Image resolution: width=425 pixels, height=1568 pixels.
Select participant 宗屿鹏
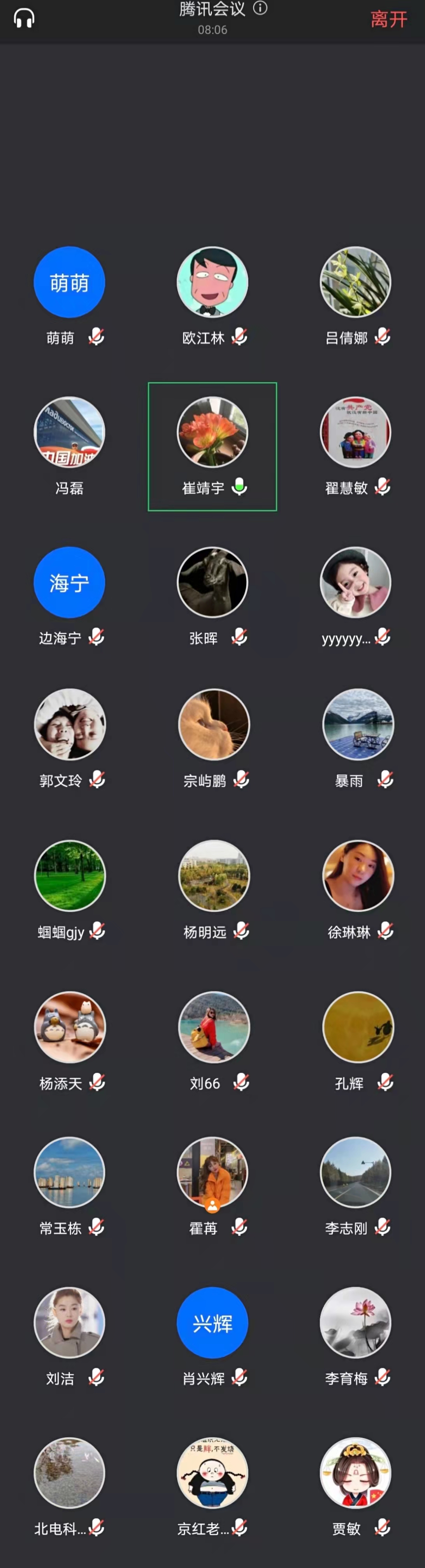point(214,724)
